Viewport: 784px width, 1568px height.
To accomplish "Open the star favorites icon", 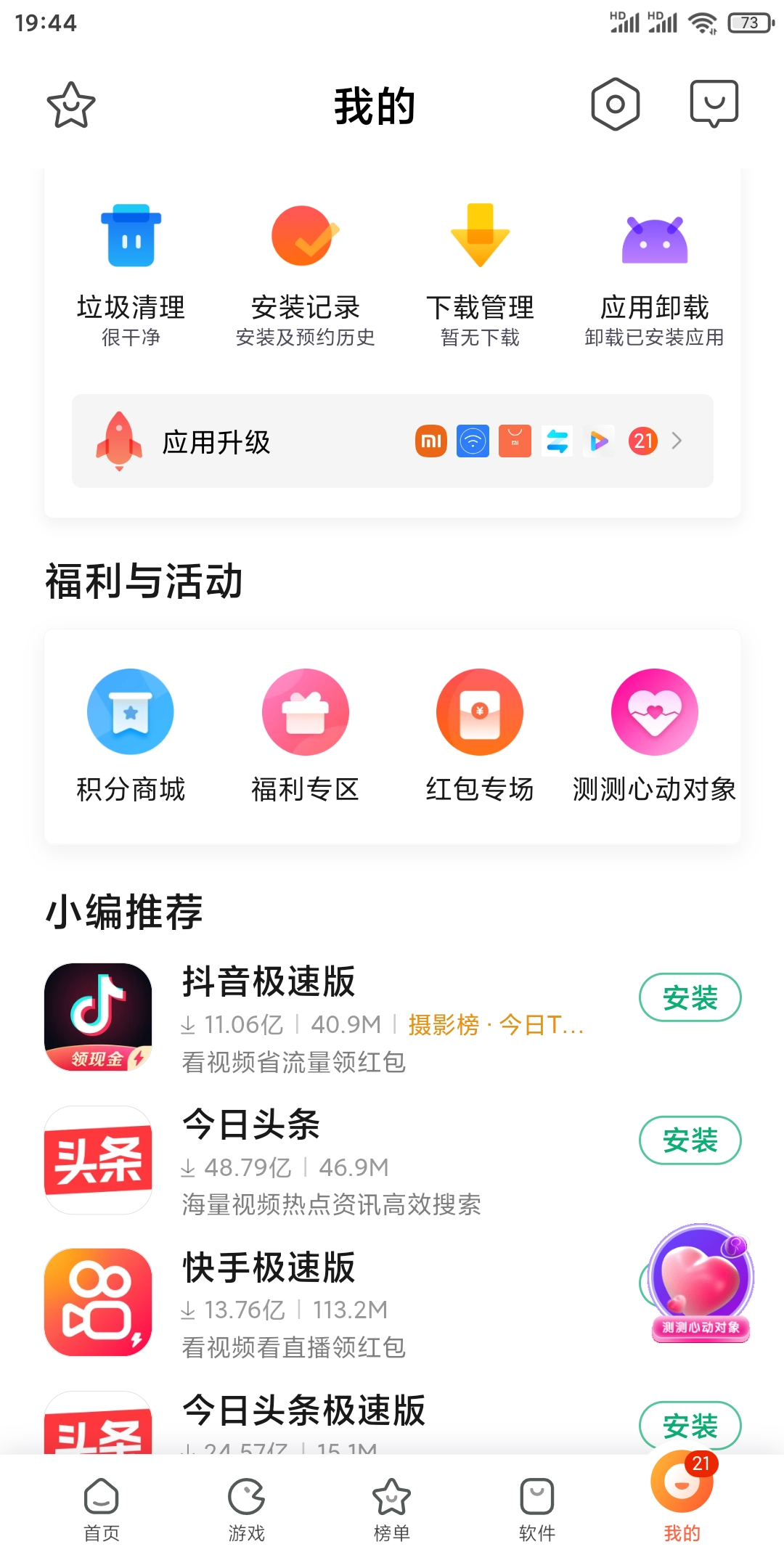I will tap(71, 105).
